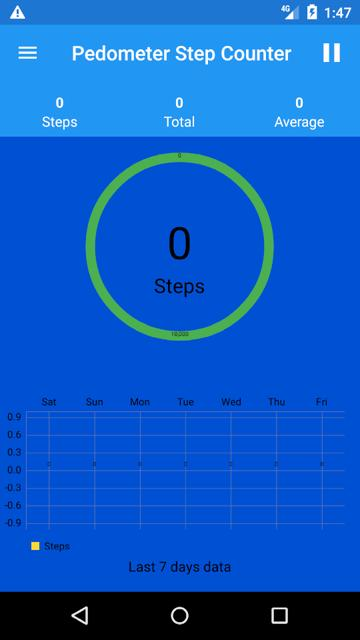Tap the system home button
Image resolution: width=360 pixels, height=640 pixels.
click(180, 616)
